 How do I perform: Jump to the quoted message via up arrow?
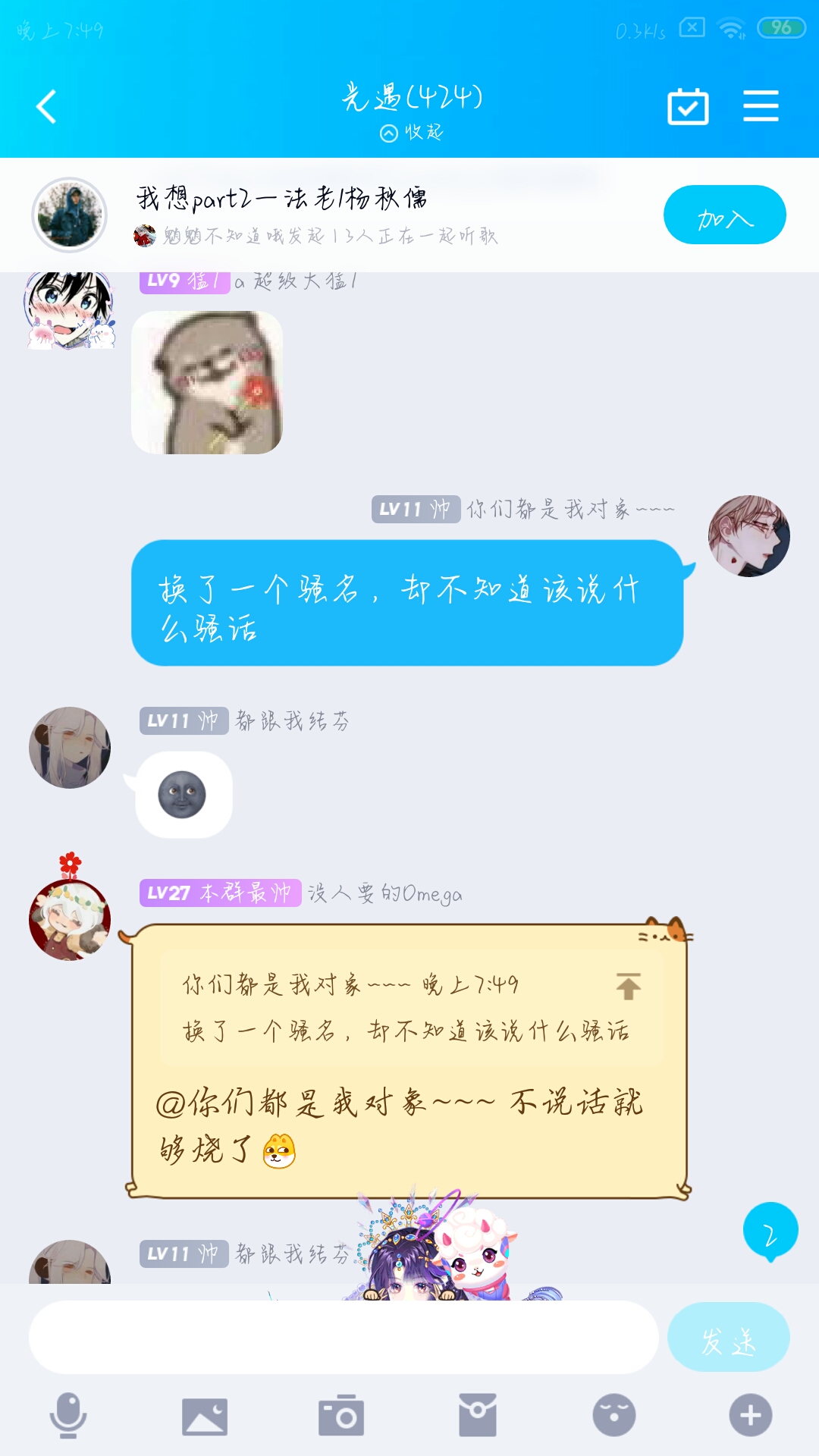pyautogui.click(x=628, y=986)
